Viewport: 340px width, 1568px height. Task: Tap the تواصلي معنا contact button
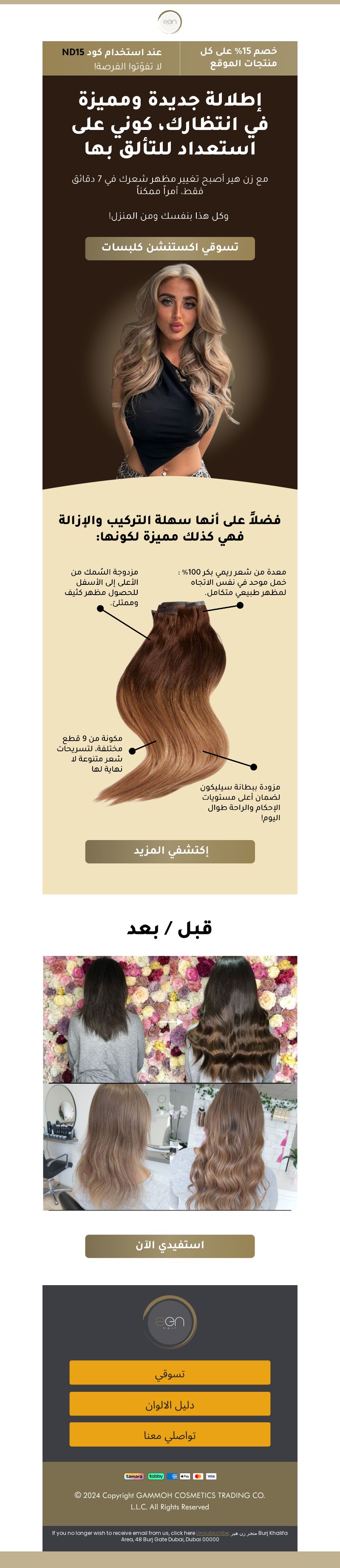coord(170,1435)
